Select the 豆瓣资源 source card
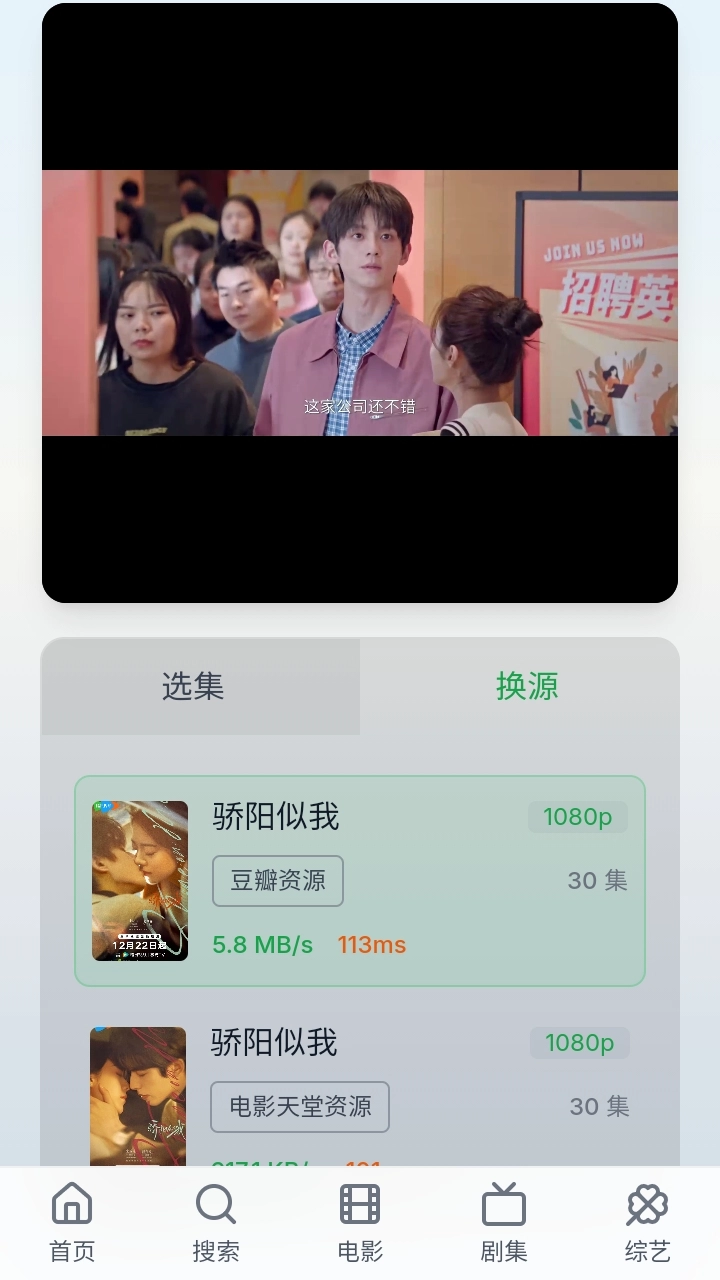This screenshot has height=1280, width=720. click(360, 880)
